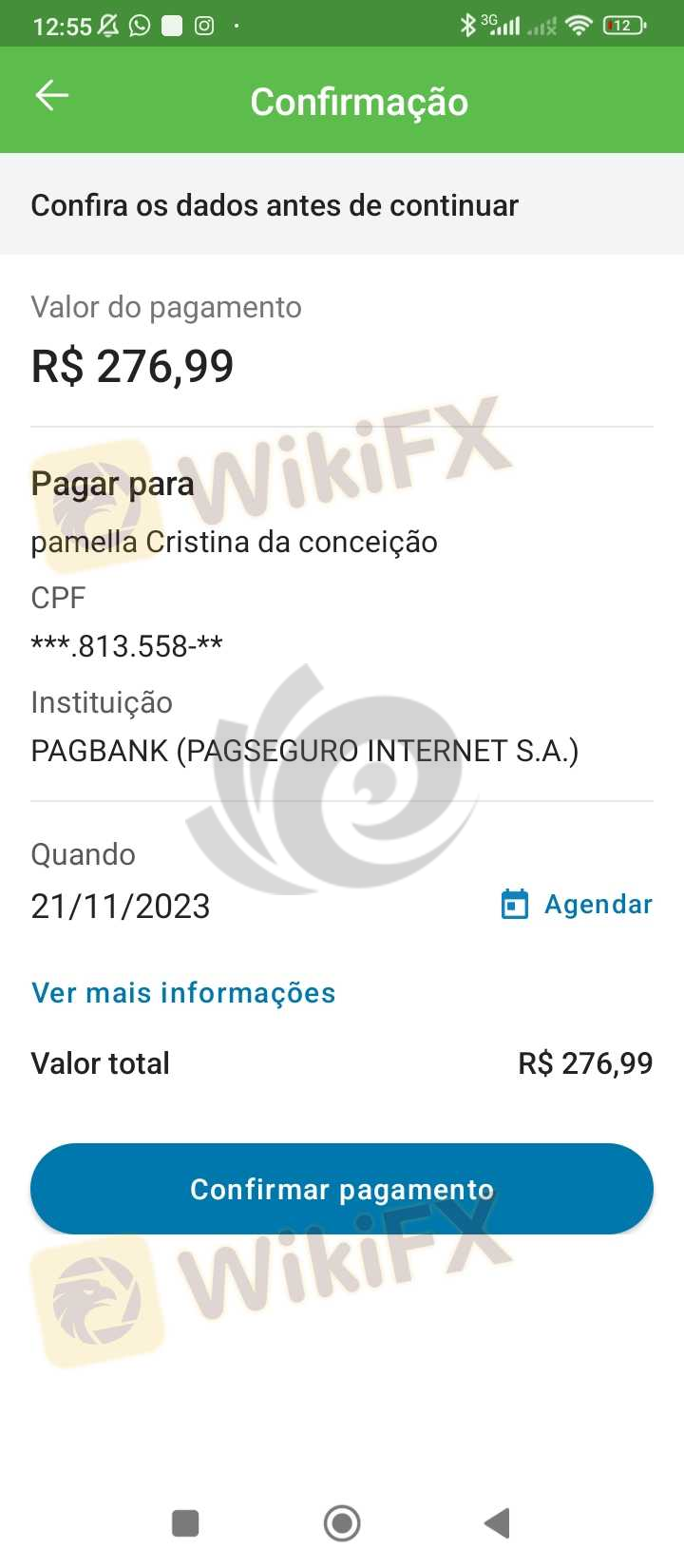
Task: Go back using the header arrow
Action: click(x=52, y=96)
